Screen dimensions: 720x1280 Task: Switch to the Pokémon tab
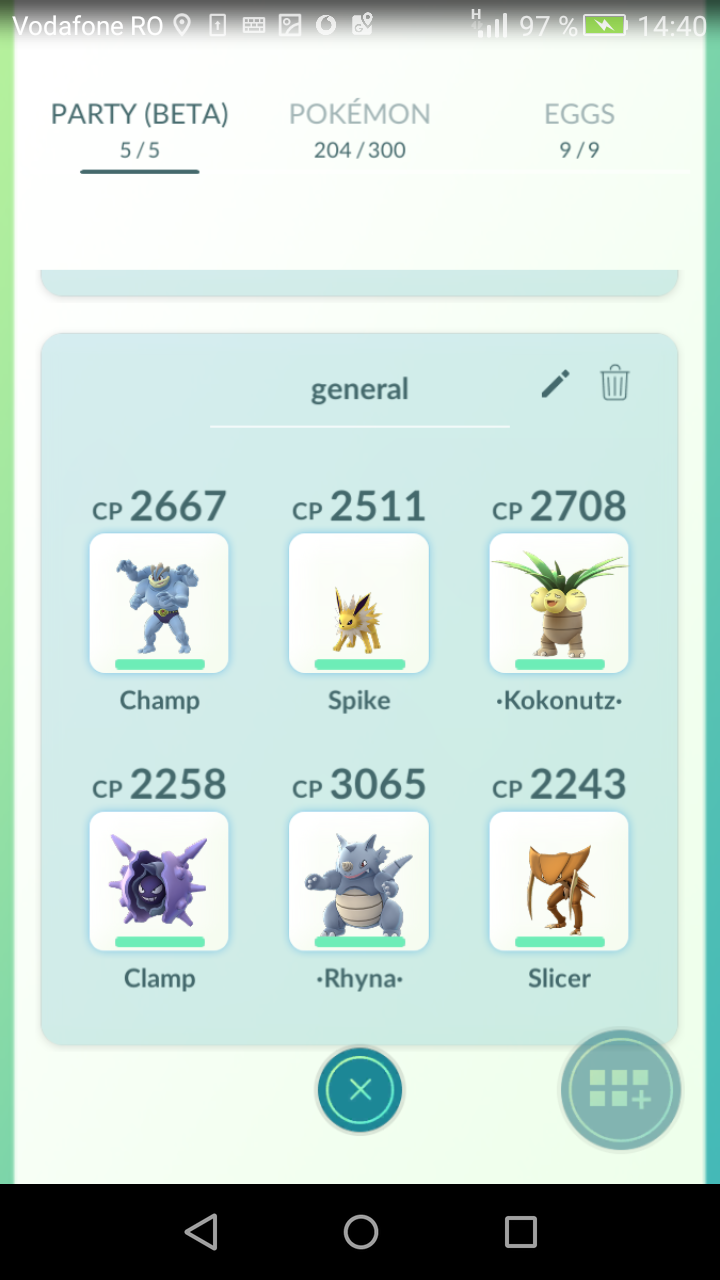pos(359,130)
